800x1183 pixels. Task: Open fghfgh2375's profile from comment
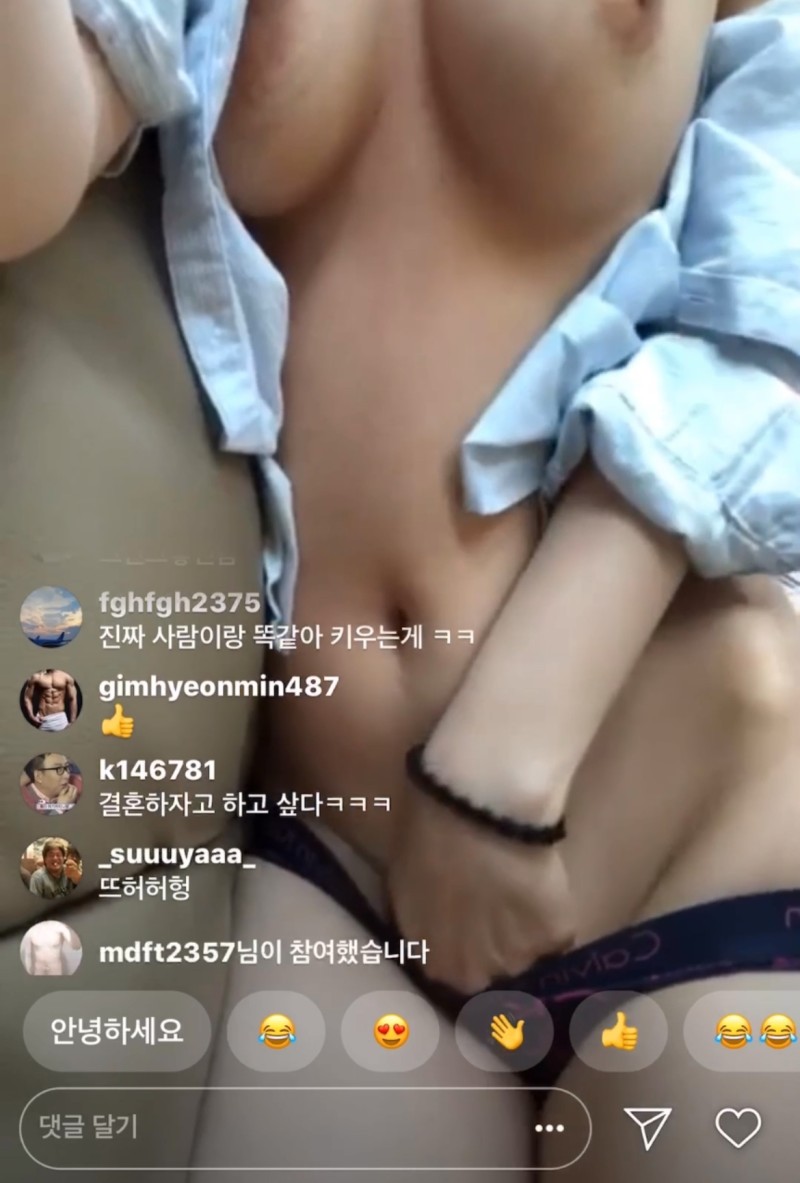pyautogui.click(x=51, y=617)
